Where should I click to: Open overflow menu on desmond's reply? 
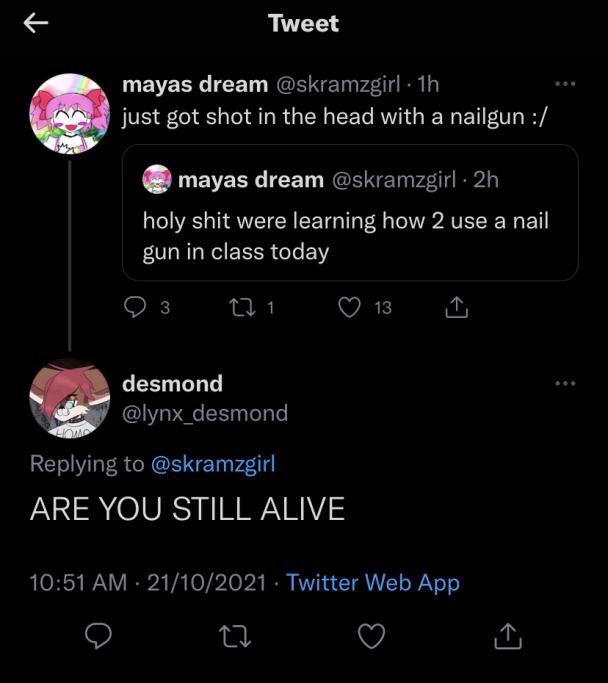click(565, 384)
